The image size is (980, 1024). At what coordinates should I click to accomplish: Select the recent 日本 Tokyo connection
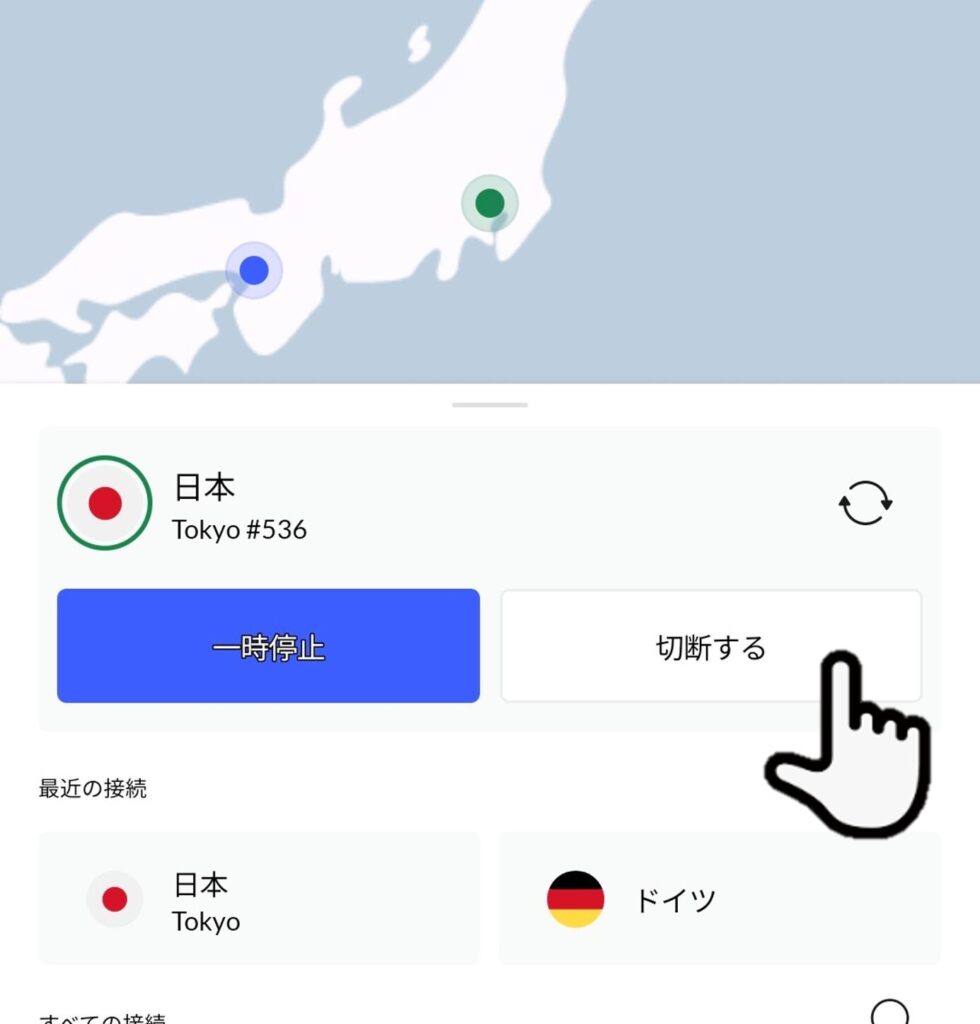259,900
